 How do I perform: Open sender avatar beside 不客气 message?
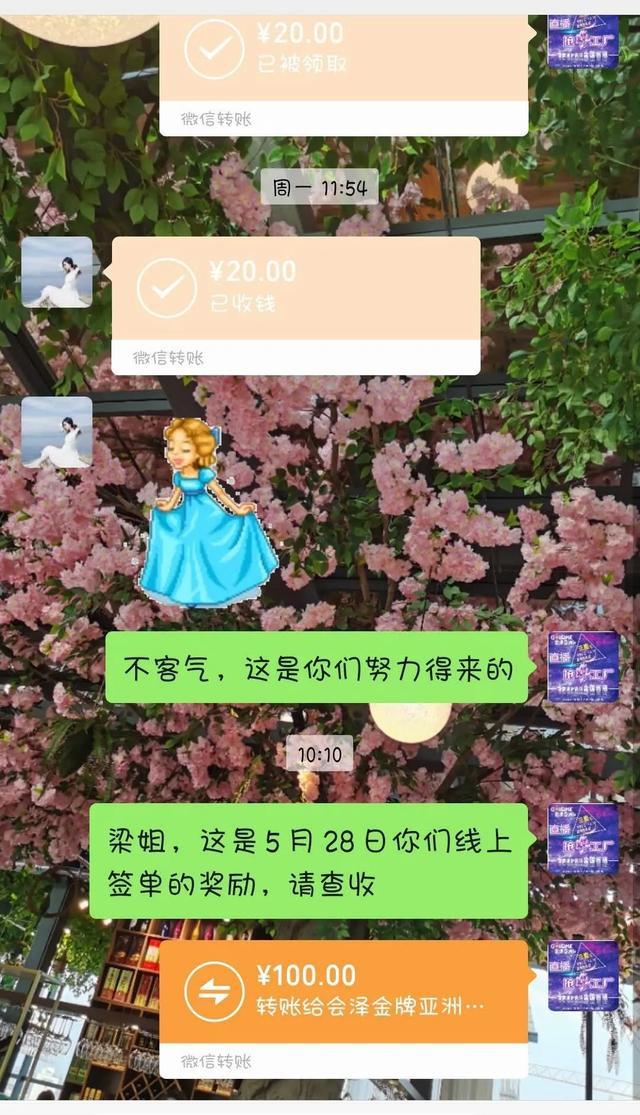583,667
